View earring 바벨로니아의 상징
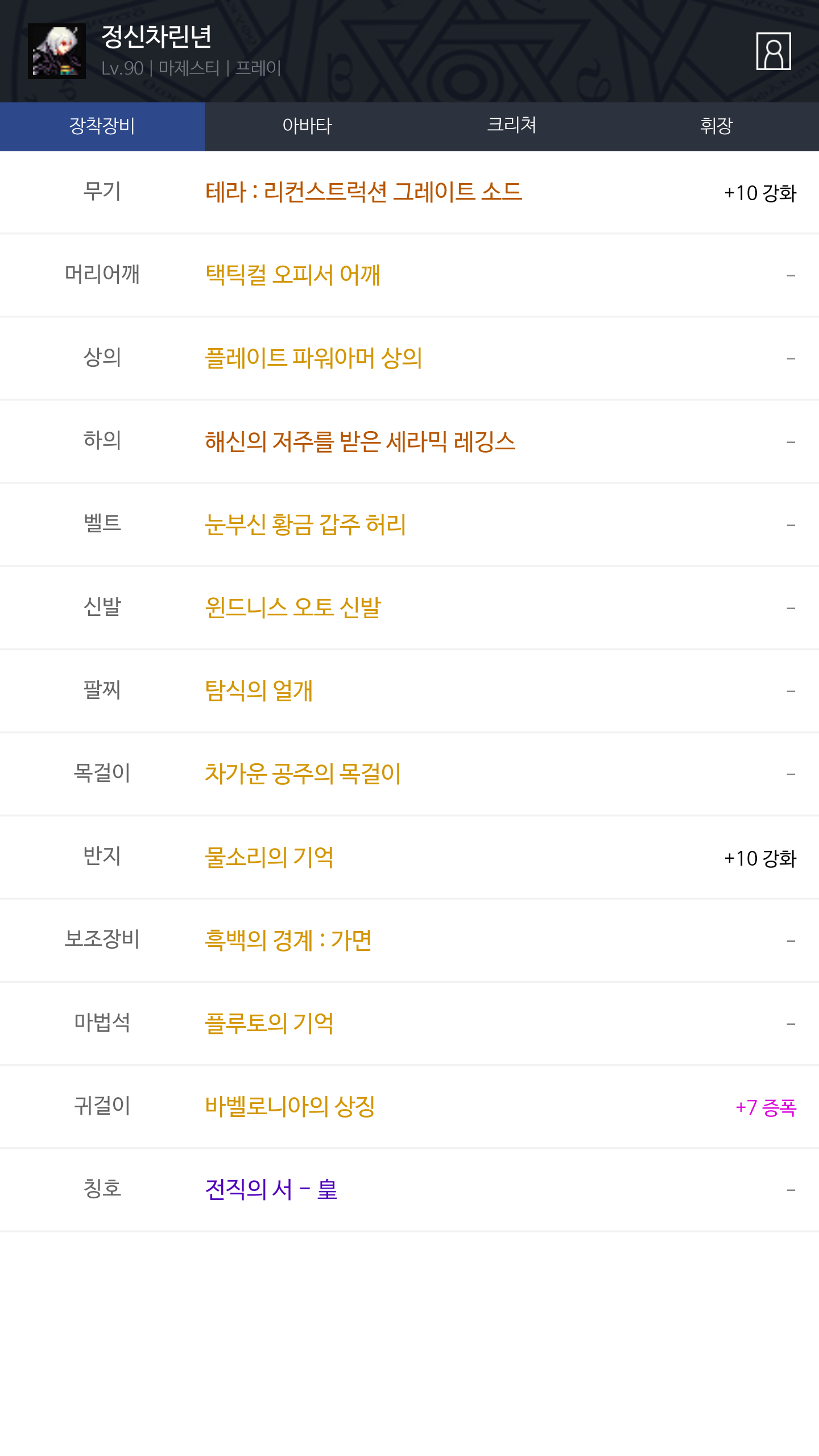819x1456 pixels. [x=290, y=1106]
